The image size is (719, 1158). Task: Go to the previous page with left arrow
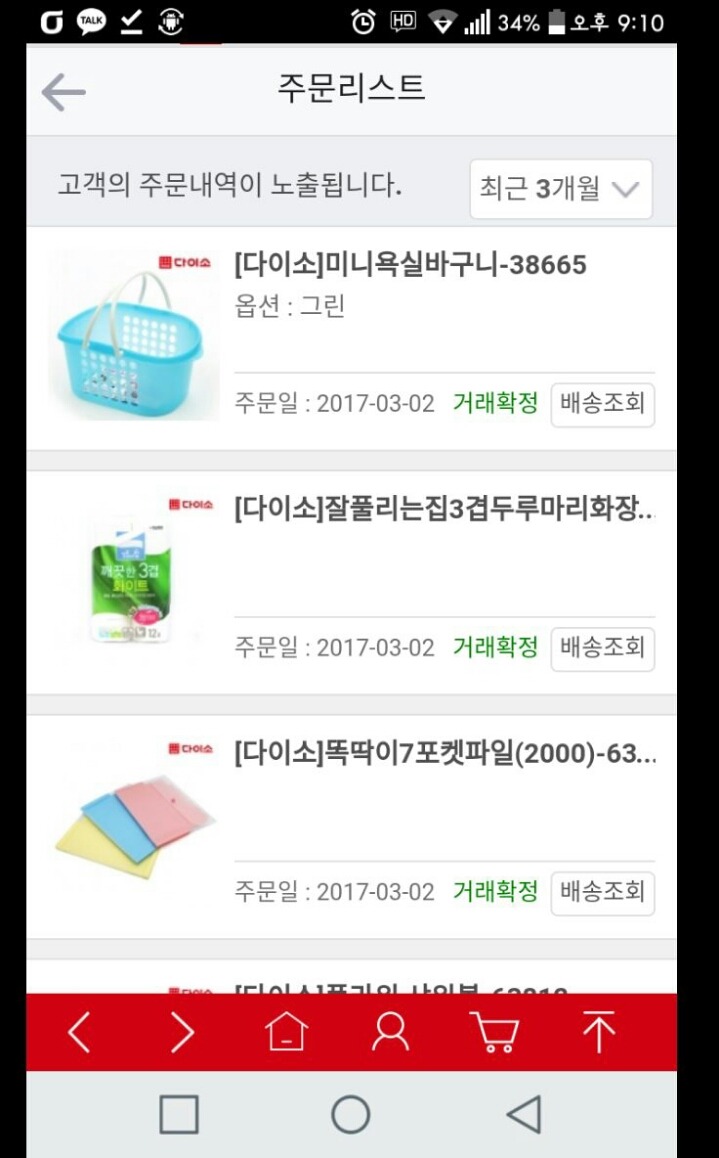(79, 1032)
